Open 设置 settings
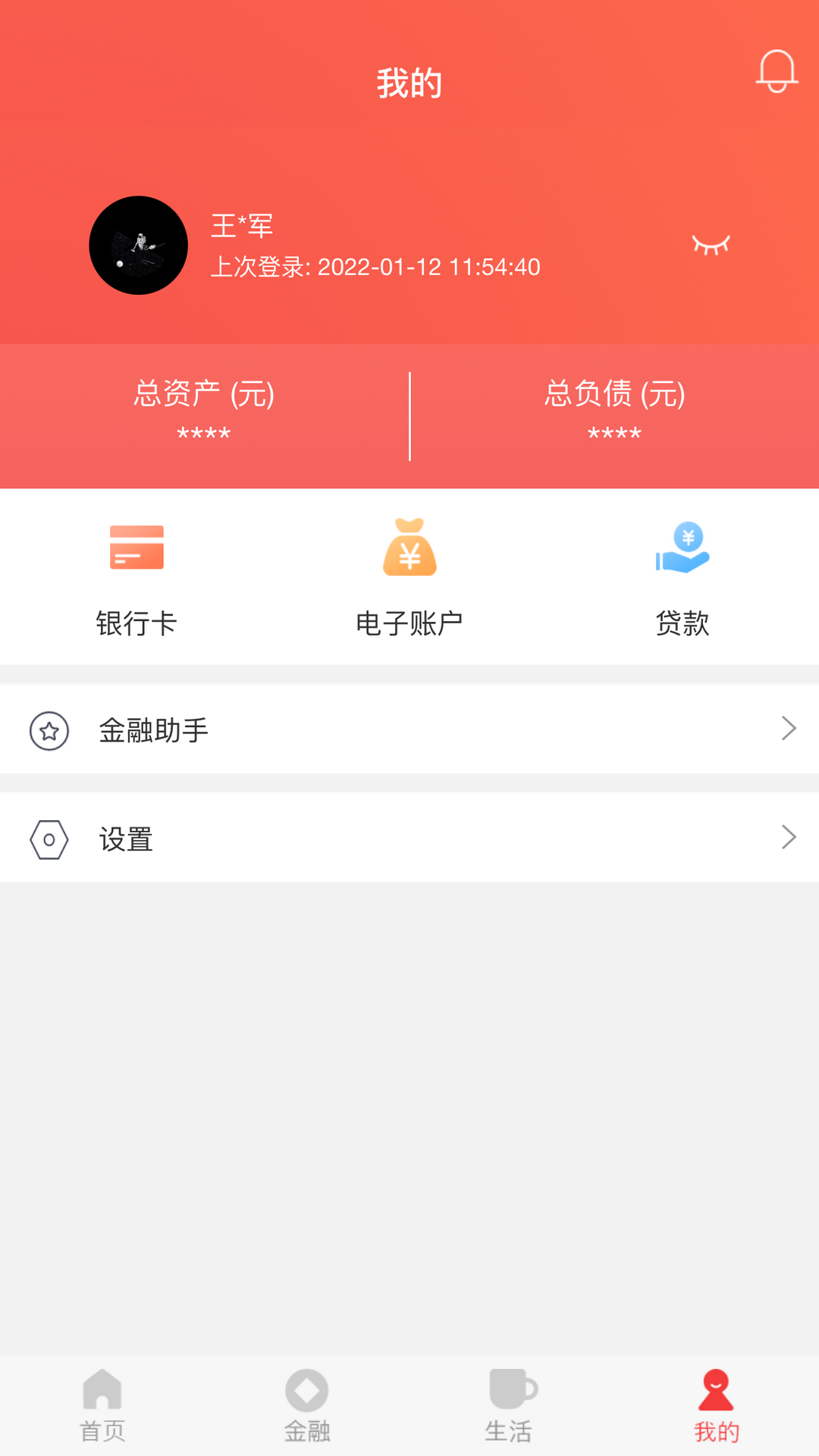This screenshot has width=819, height=1456. (409, 838)
